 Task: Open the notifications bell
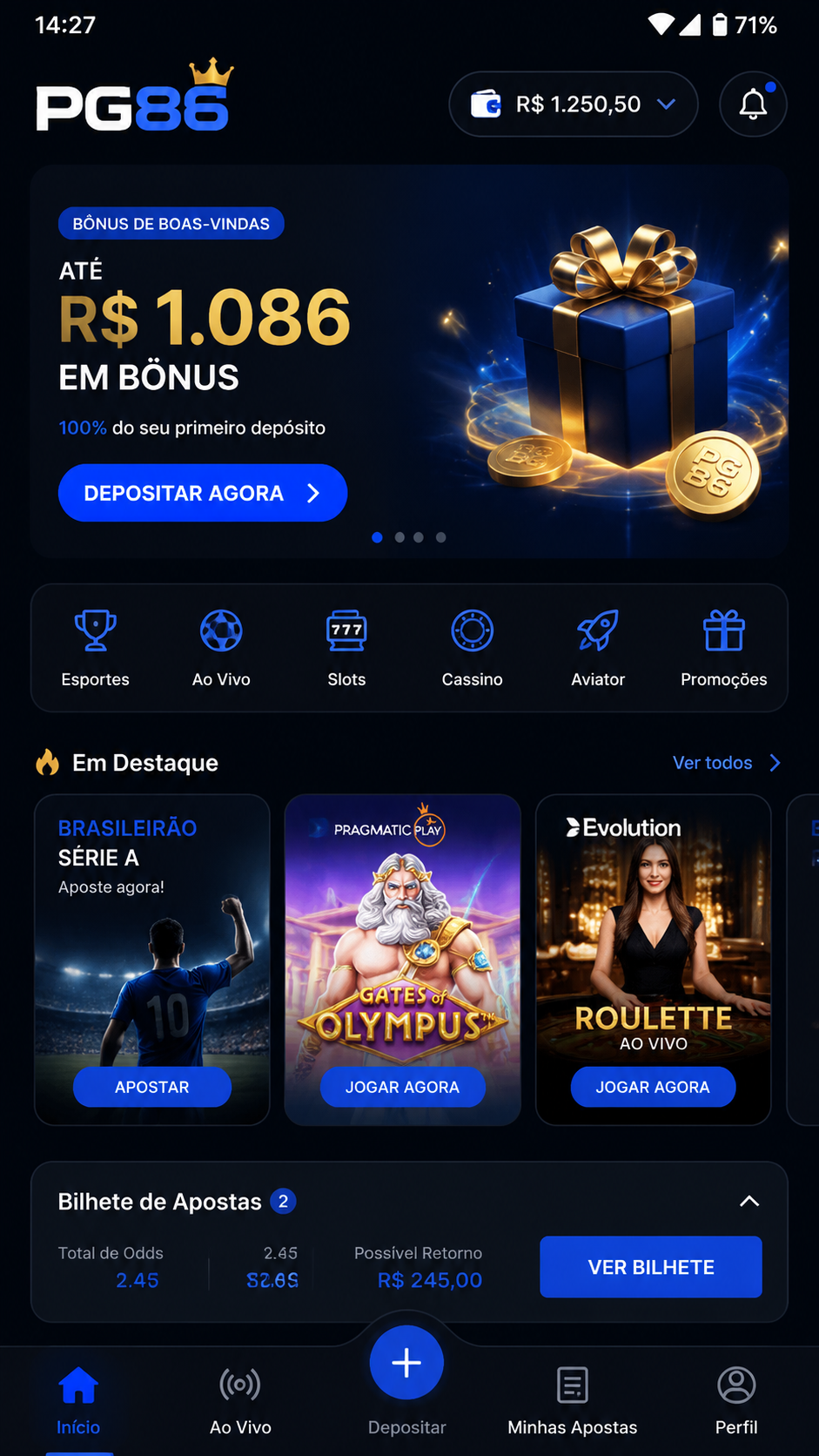pyautogui.click(x=753, y=104)
